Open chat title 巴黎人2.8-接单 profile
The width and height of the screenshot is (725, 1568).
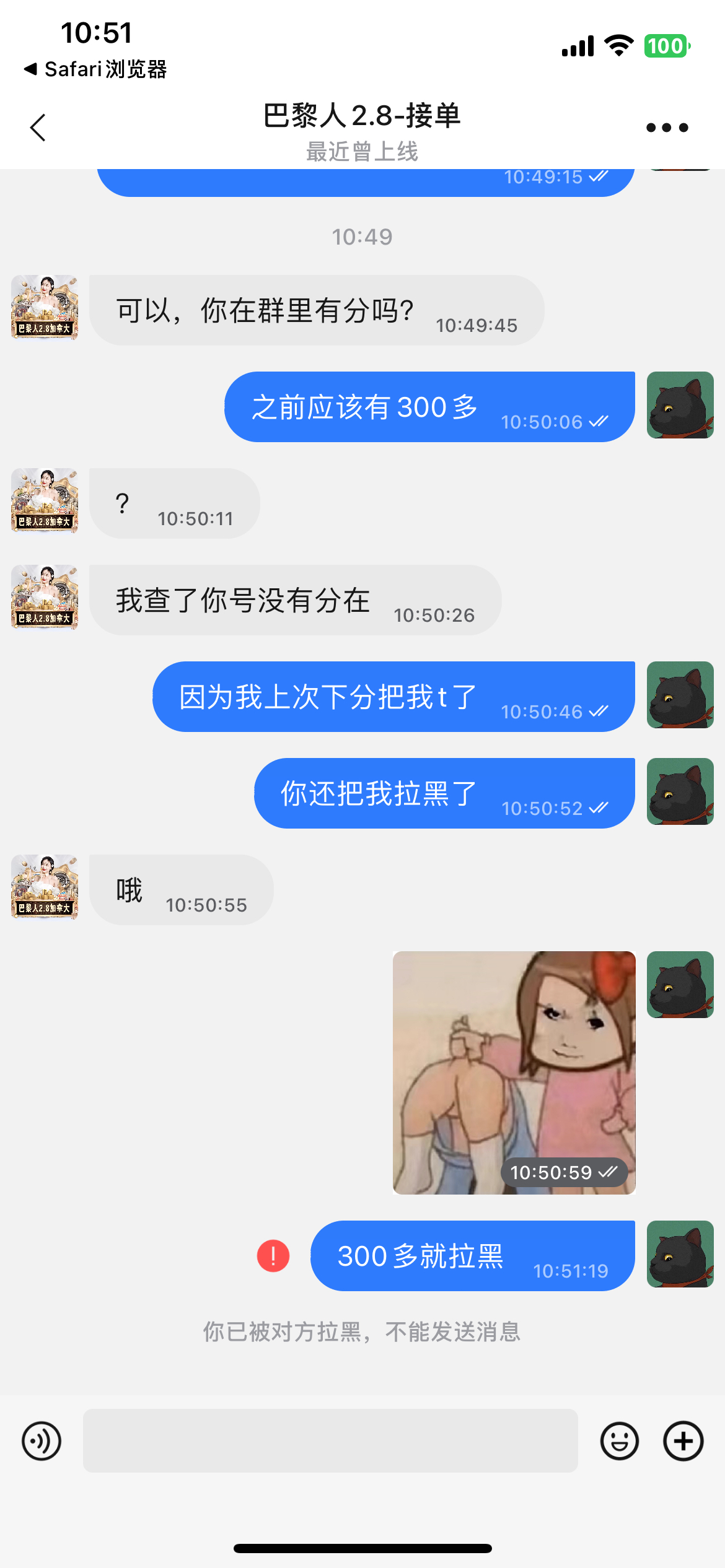pyautogui.click(x=362, y=116)
